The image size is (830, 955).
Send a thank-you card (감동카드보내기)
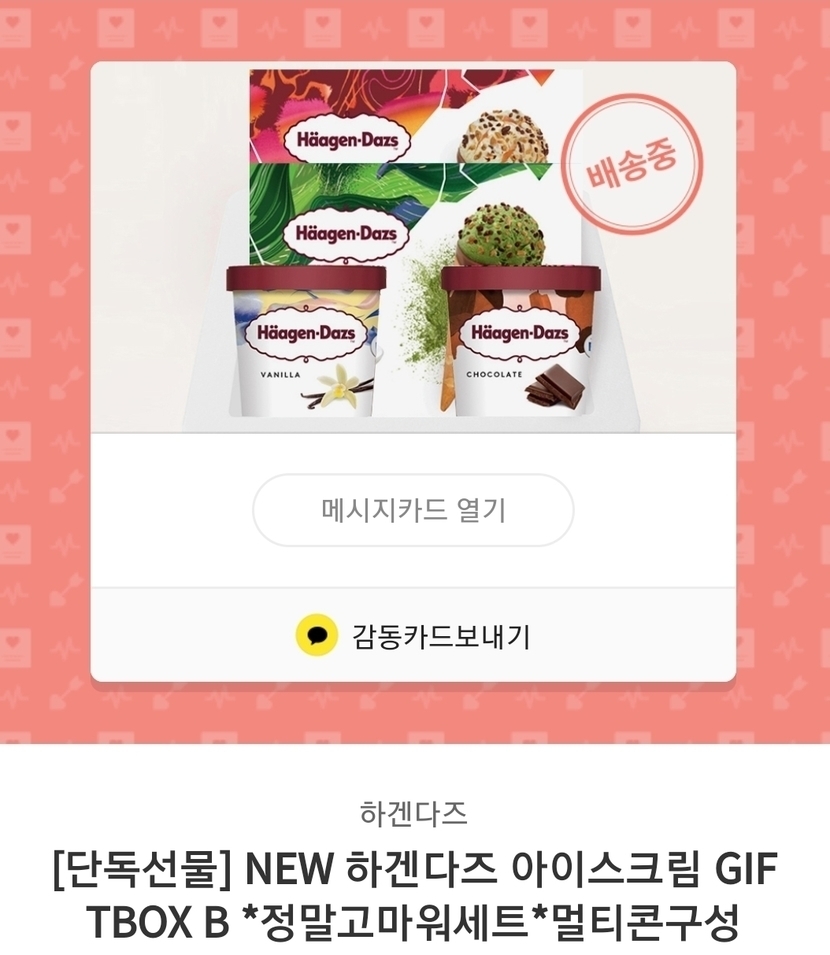413,635
